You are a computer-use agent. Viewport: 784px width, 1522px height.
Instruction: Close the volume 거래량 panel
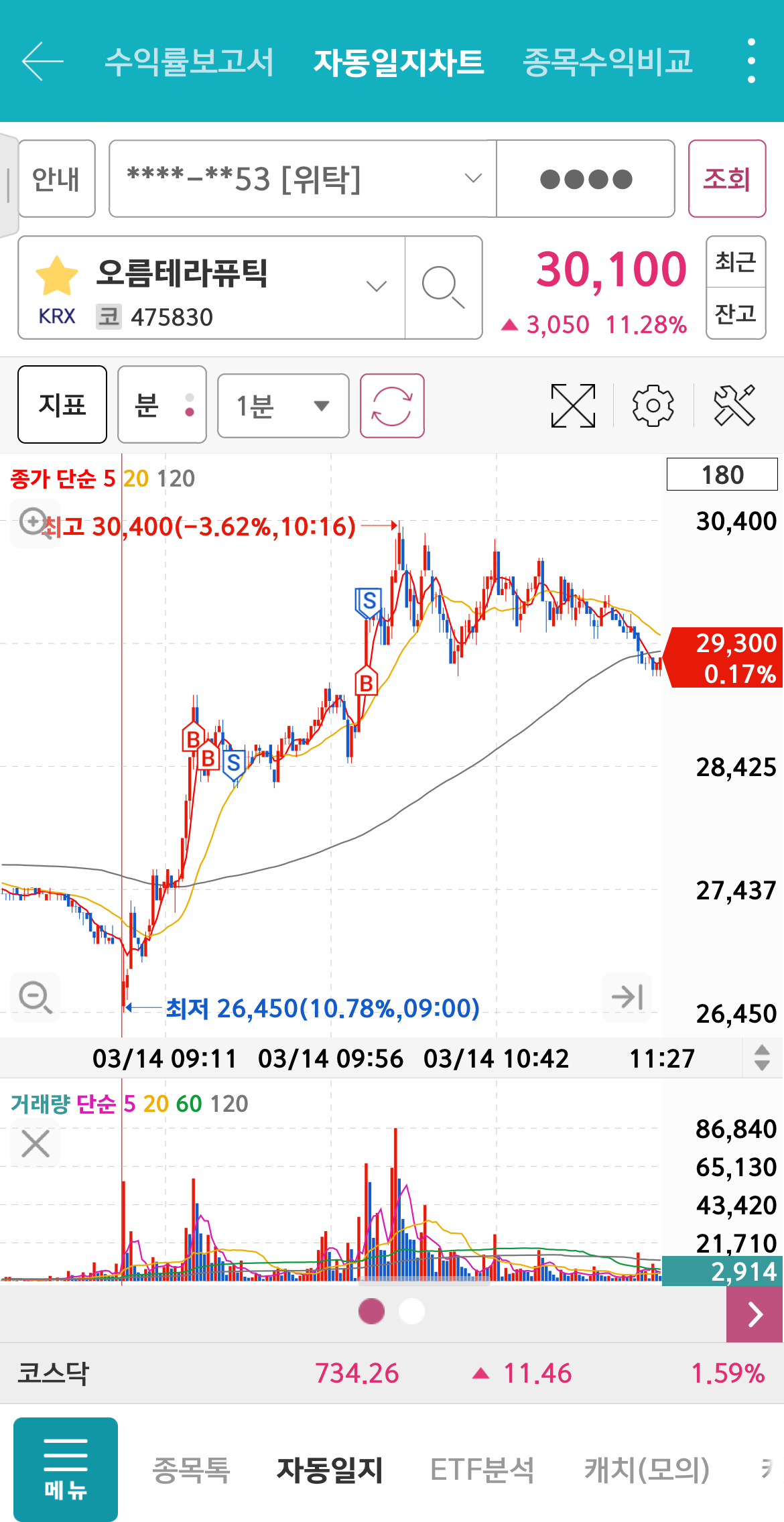(x=36, y=1143)
